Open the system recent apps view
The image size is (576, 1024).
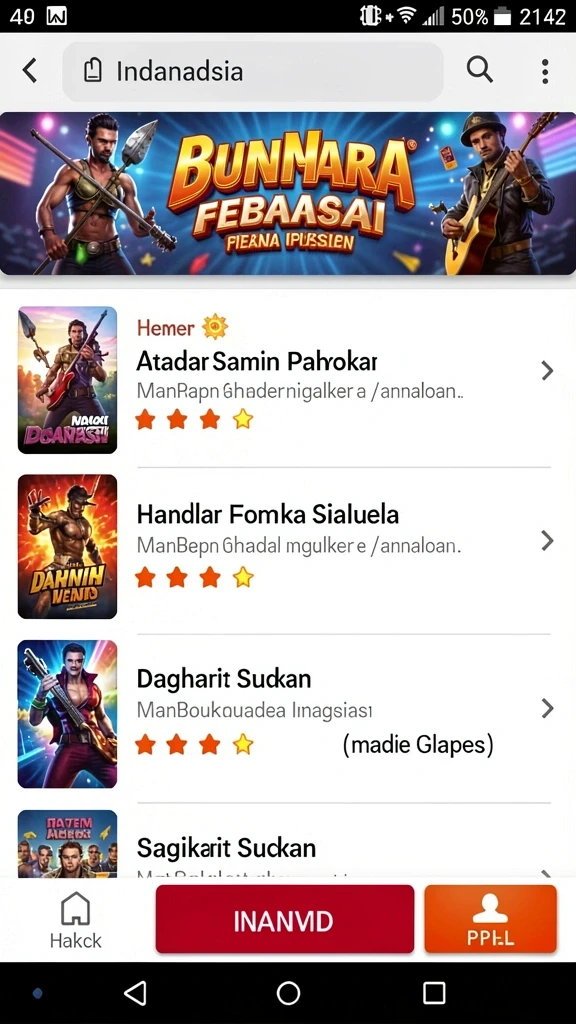tap(434, 993)
